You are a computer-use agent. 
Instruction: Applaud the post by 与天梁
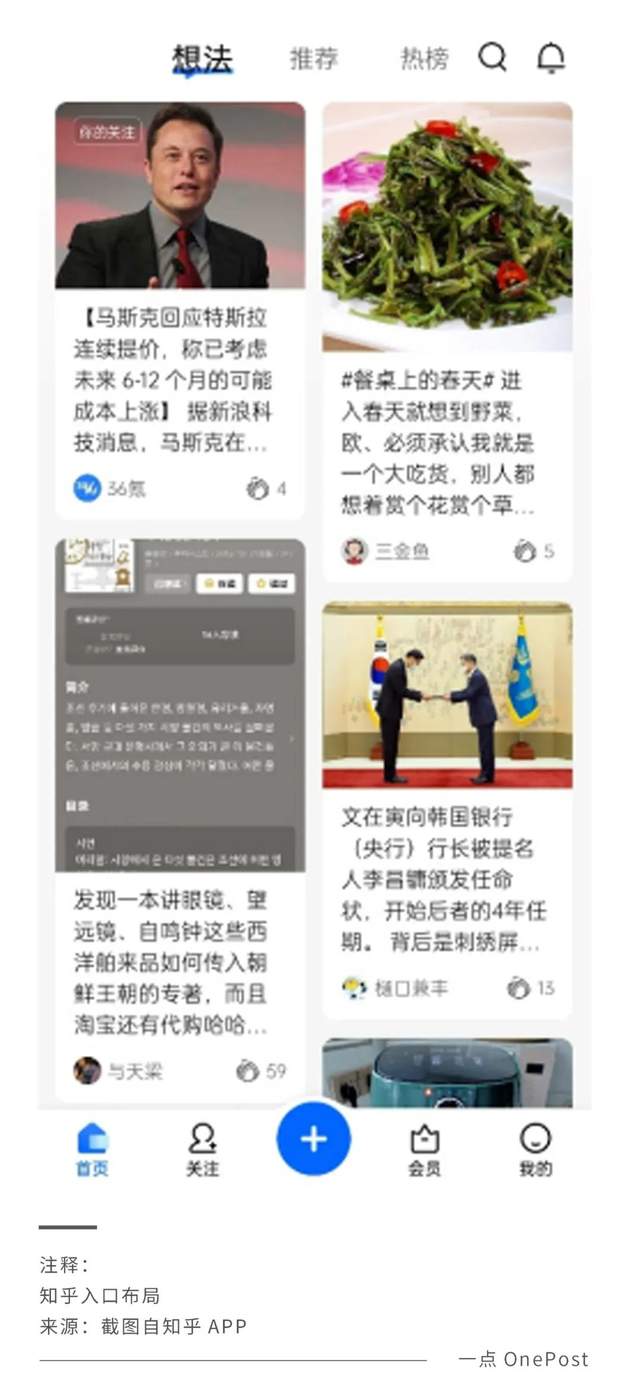(261, 1071)
